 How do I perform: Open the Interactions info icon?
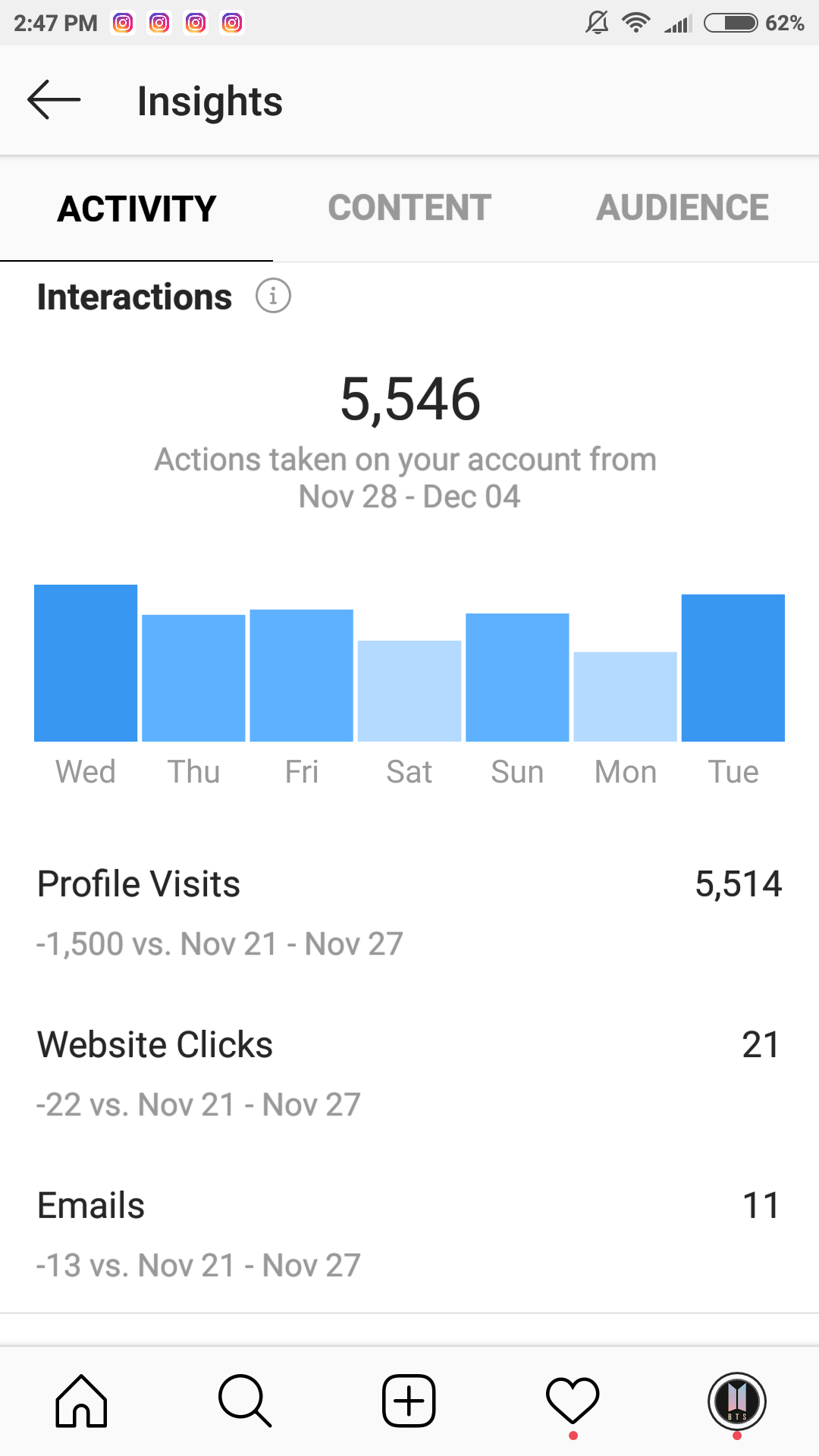273,296
